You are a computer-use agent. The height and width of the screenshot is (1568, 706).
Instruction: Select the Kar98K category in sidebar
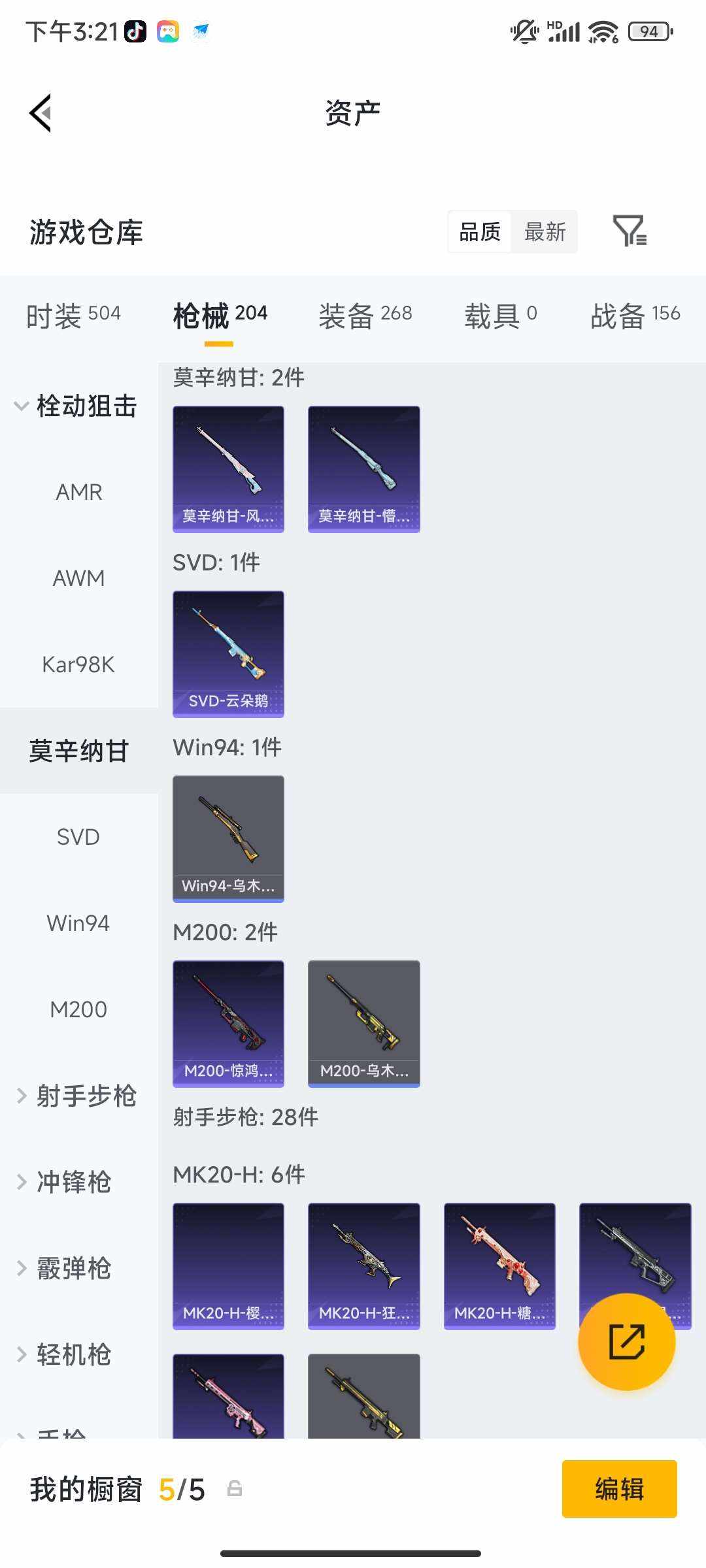(x=78, y=665)
